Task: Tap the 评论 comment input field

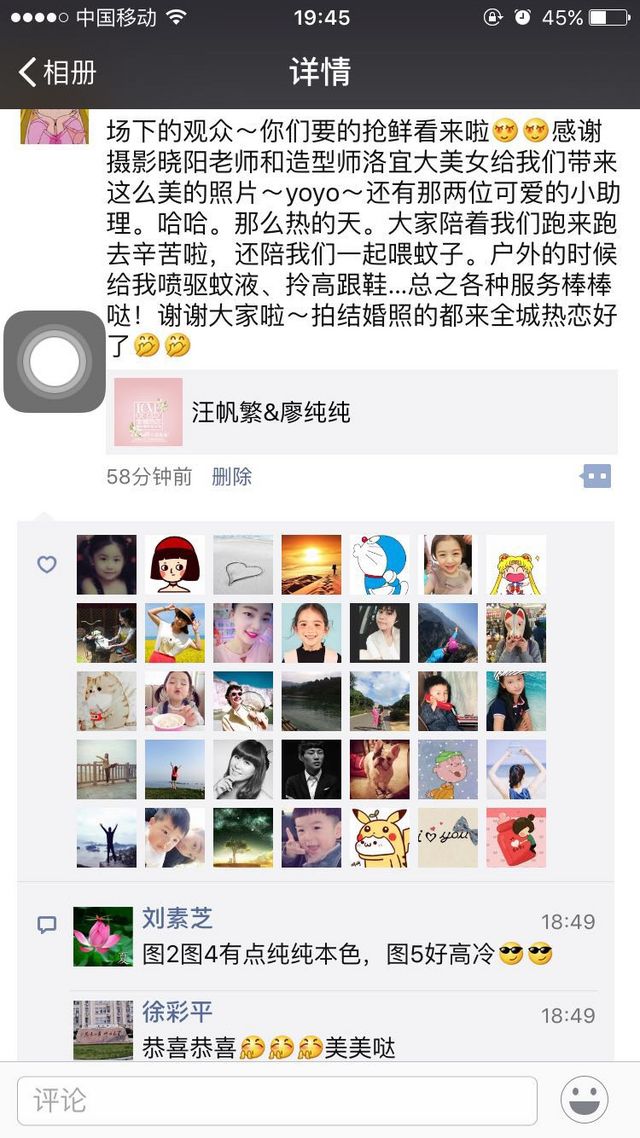Action: 277,1101
